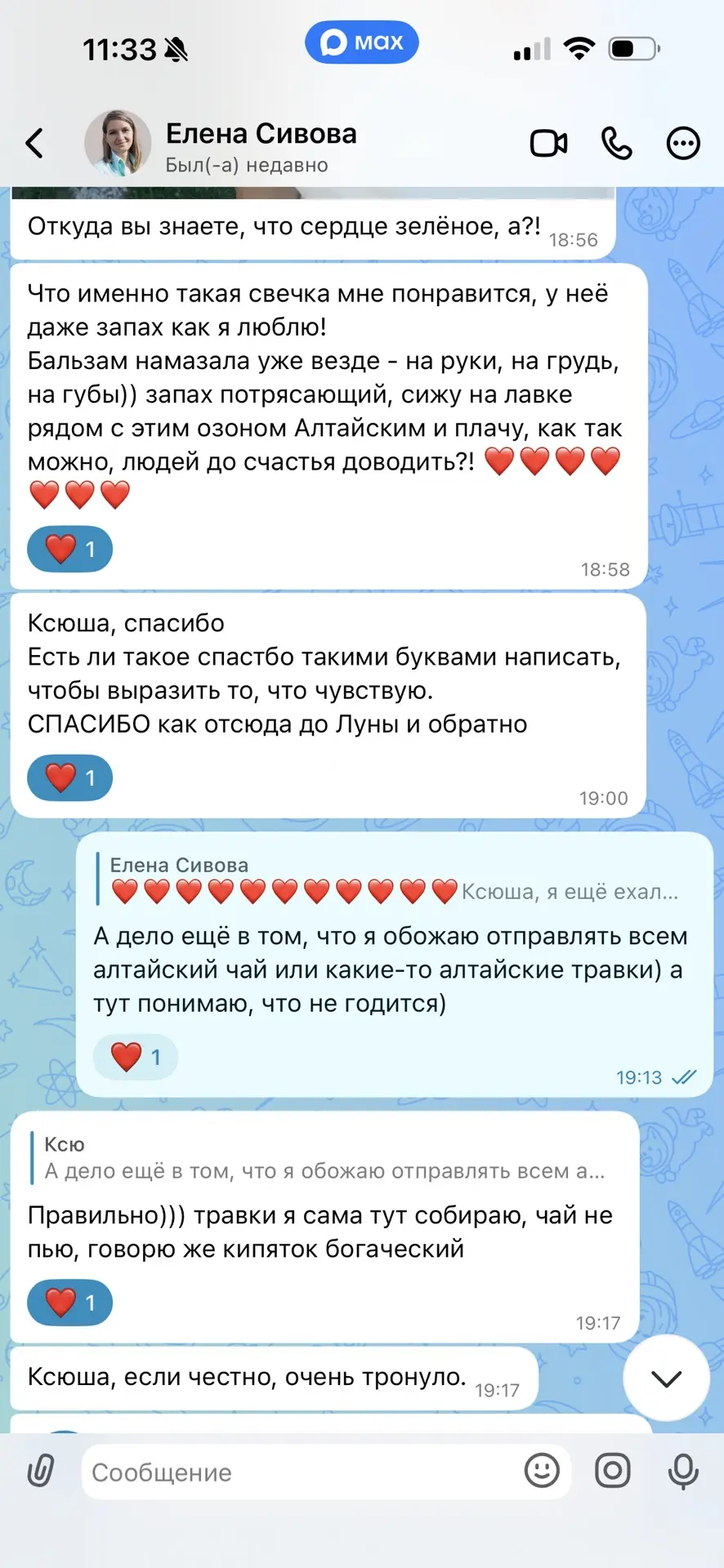Tap heart reaction on the 19:13 message
The image size is (724, 1568).
pos(136,1057)
